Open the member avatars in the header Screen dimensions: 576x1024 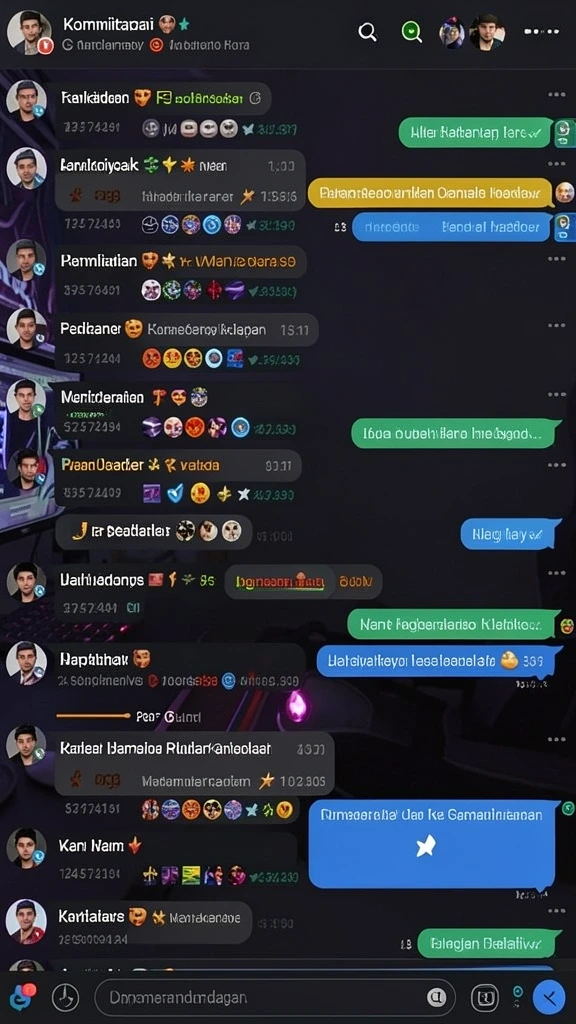(x=472, y=33)
